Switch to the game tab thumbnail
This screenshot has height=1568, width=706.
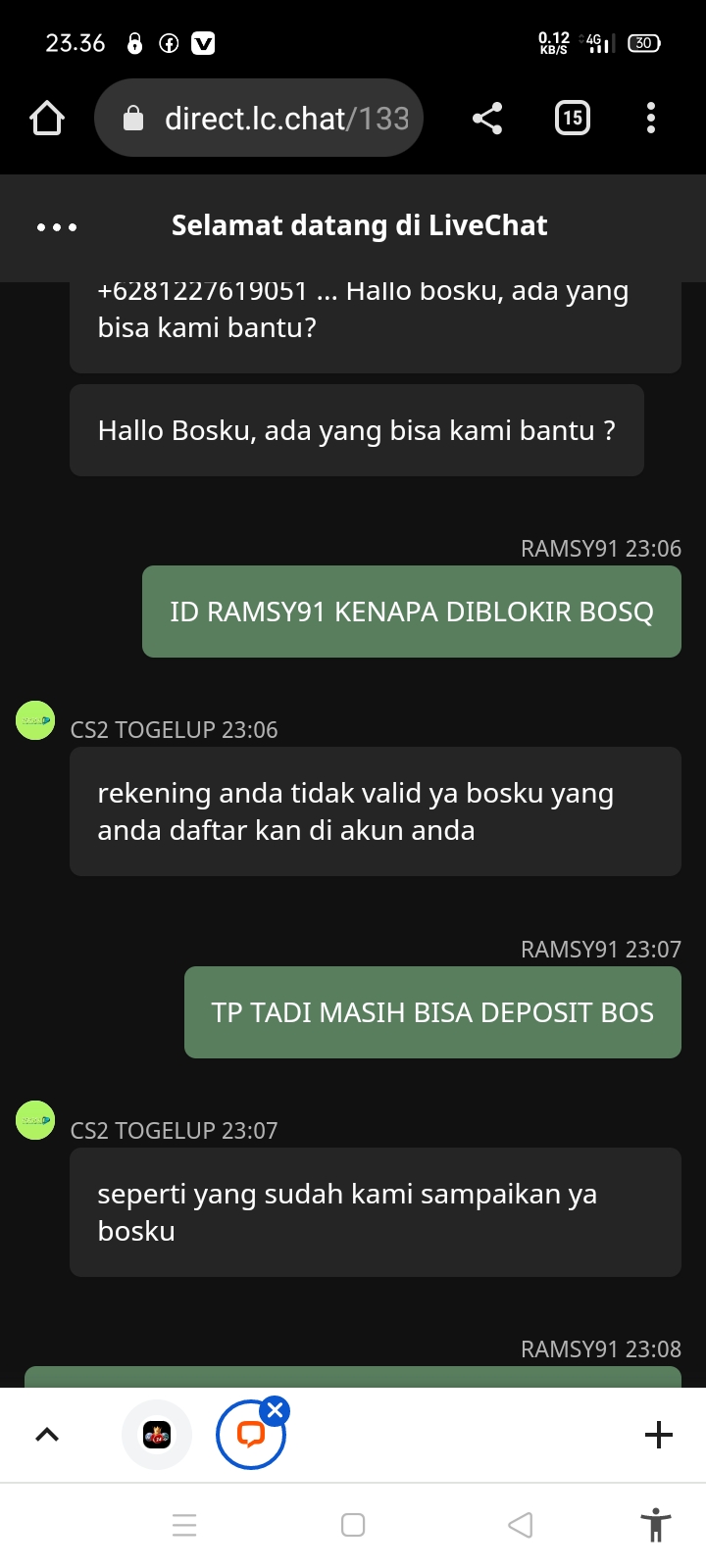point(157,1435)
